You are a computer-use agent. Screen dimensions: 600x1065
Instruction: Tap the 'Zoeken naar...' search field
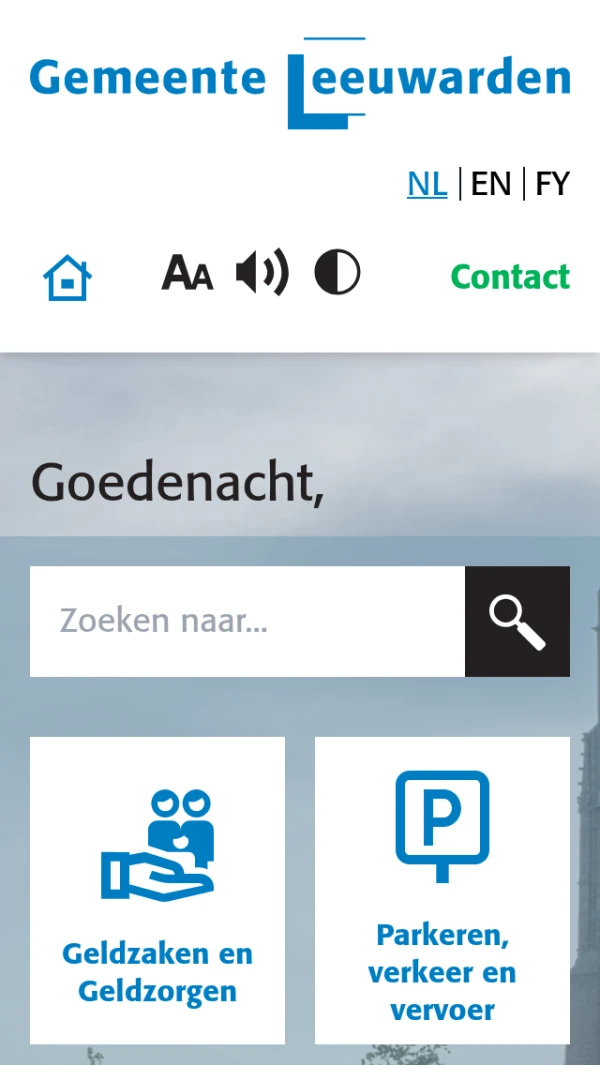pos(247,621)
